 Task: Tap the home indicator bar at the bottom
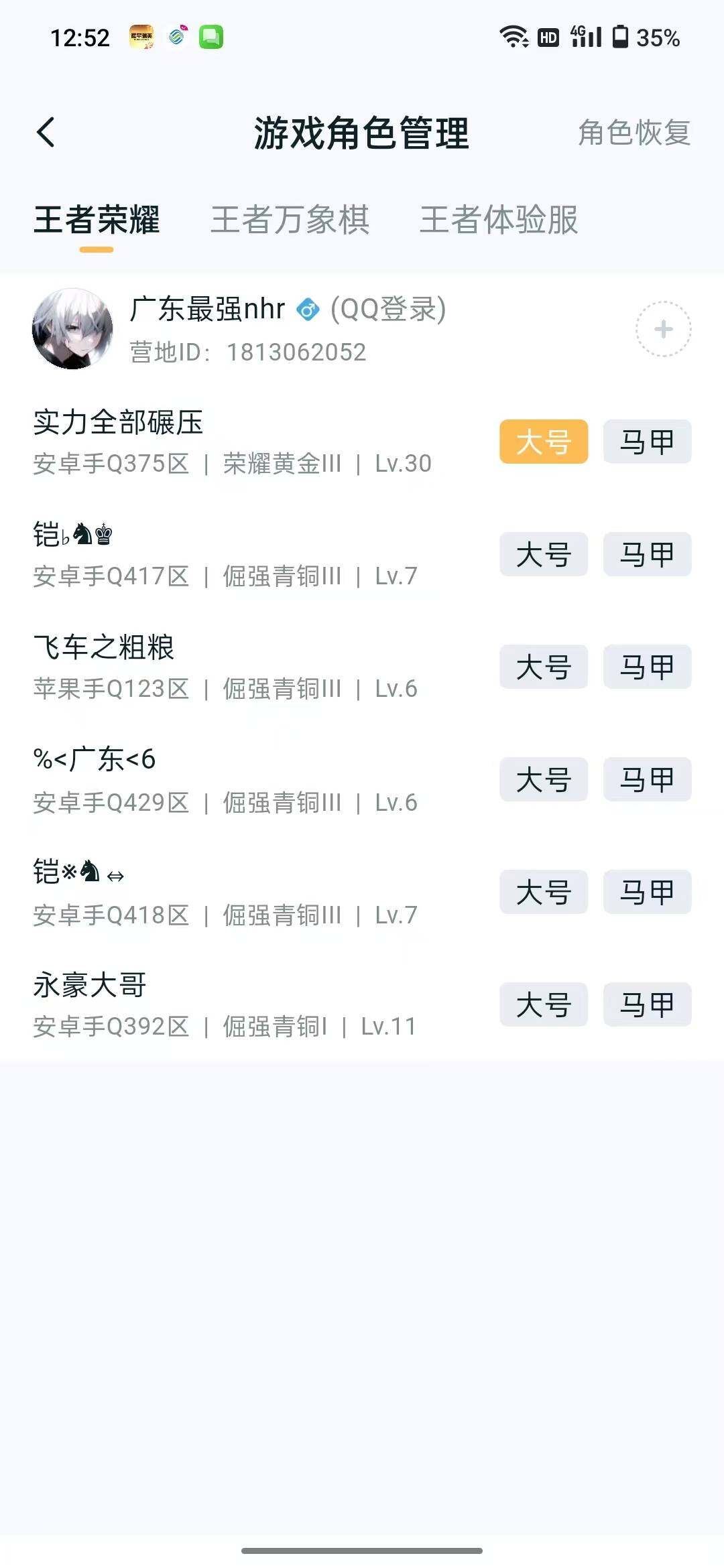362,1551
